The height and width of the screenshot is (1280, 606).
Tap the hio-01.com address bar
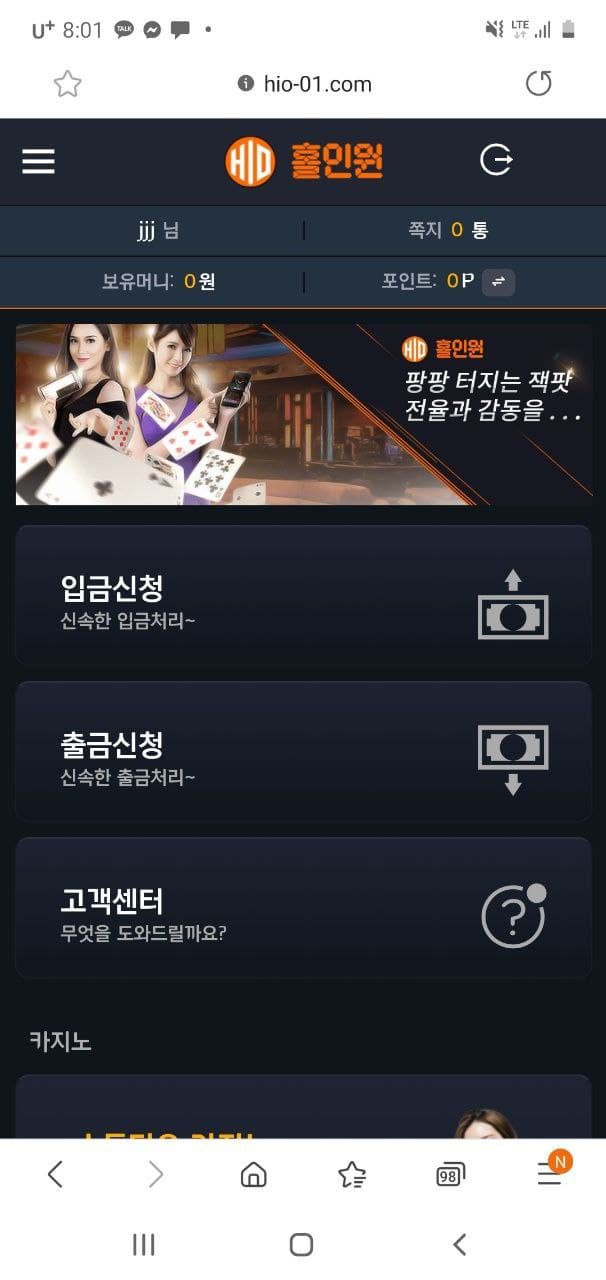[x=305, y=84]
